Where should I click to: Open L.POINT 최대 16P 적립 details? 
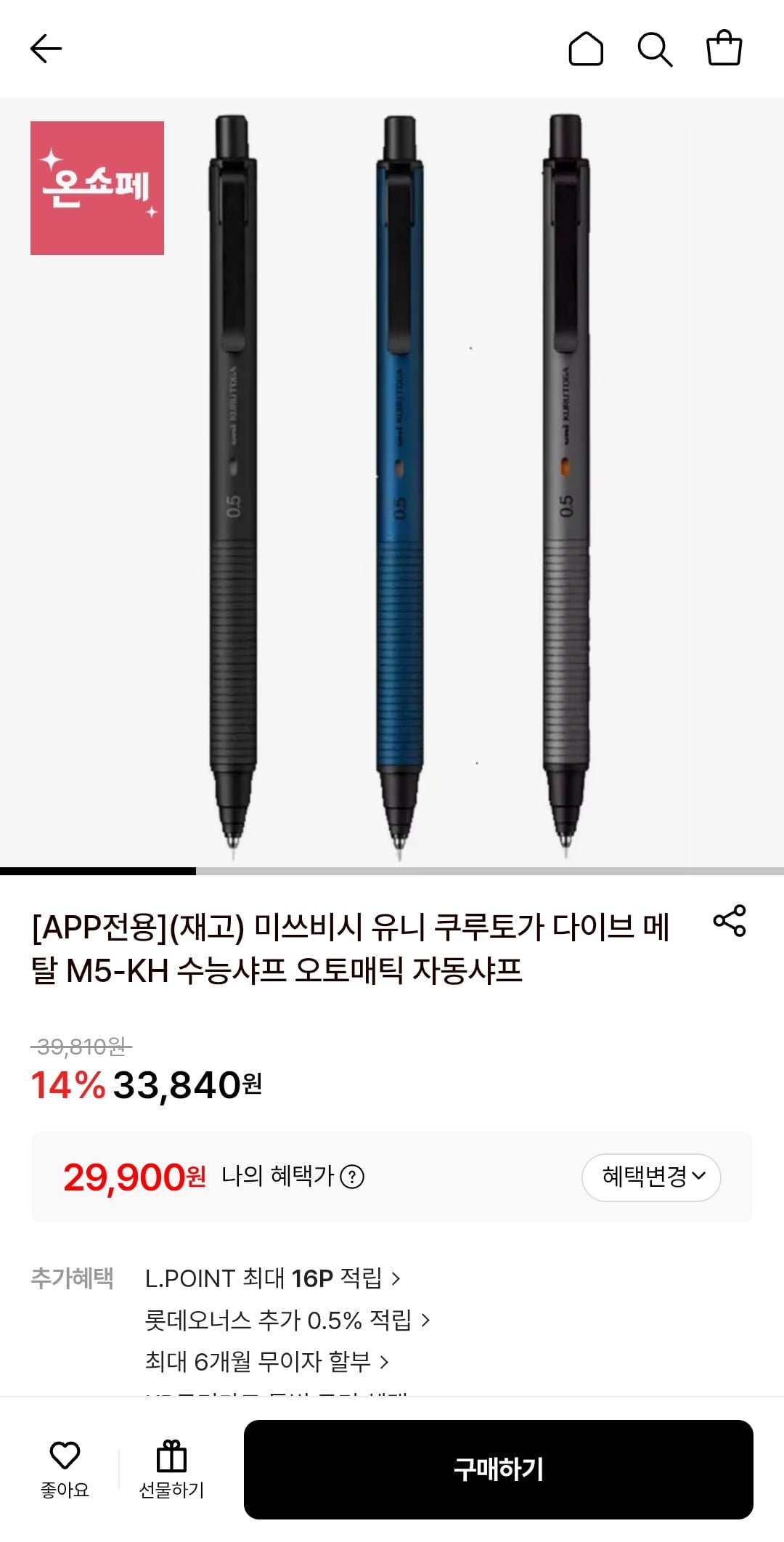272,1278
